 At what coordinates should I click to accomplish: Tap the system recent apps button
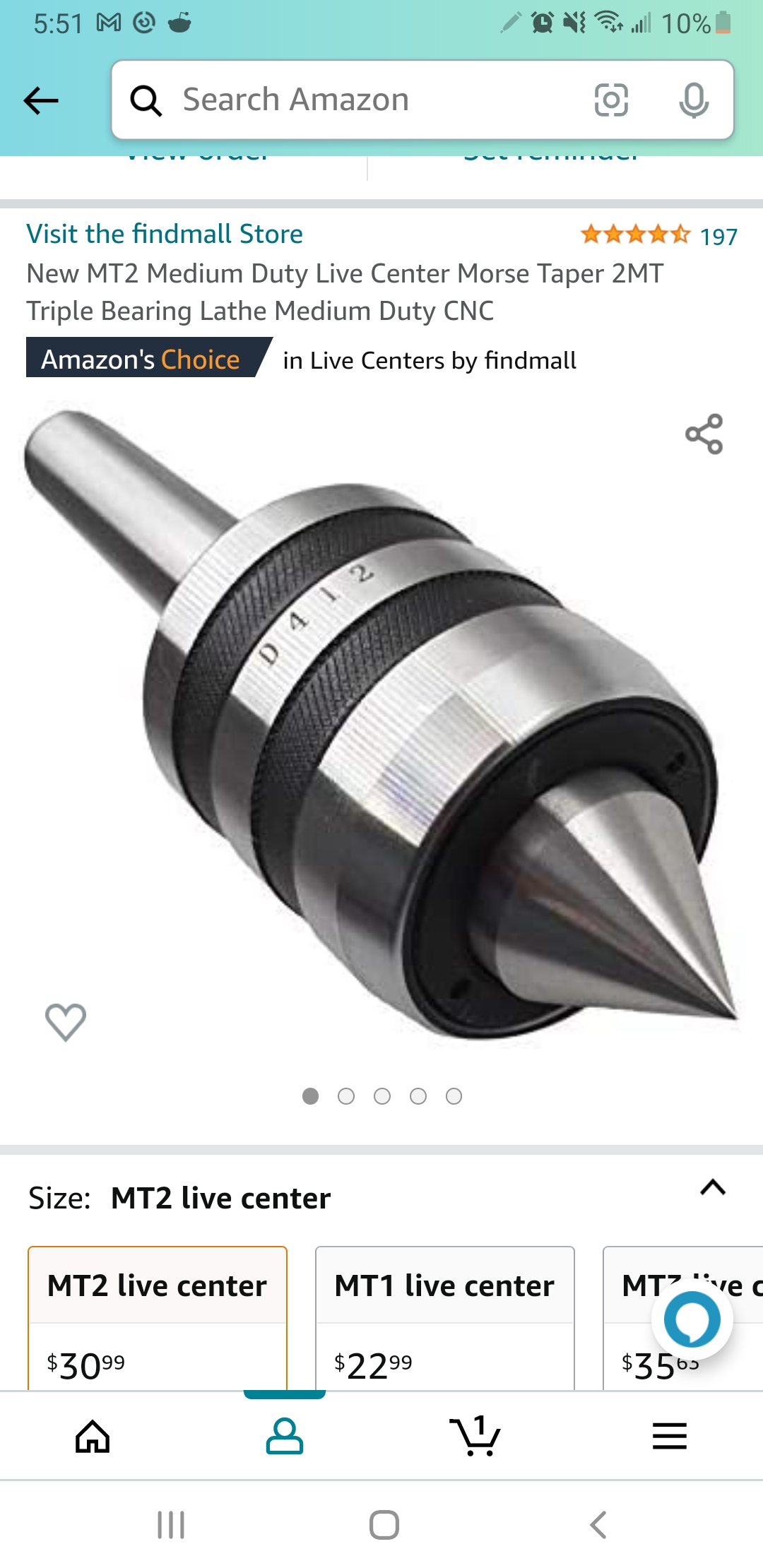171,1525
